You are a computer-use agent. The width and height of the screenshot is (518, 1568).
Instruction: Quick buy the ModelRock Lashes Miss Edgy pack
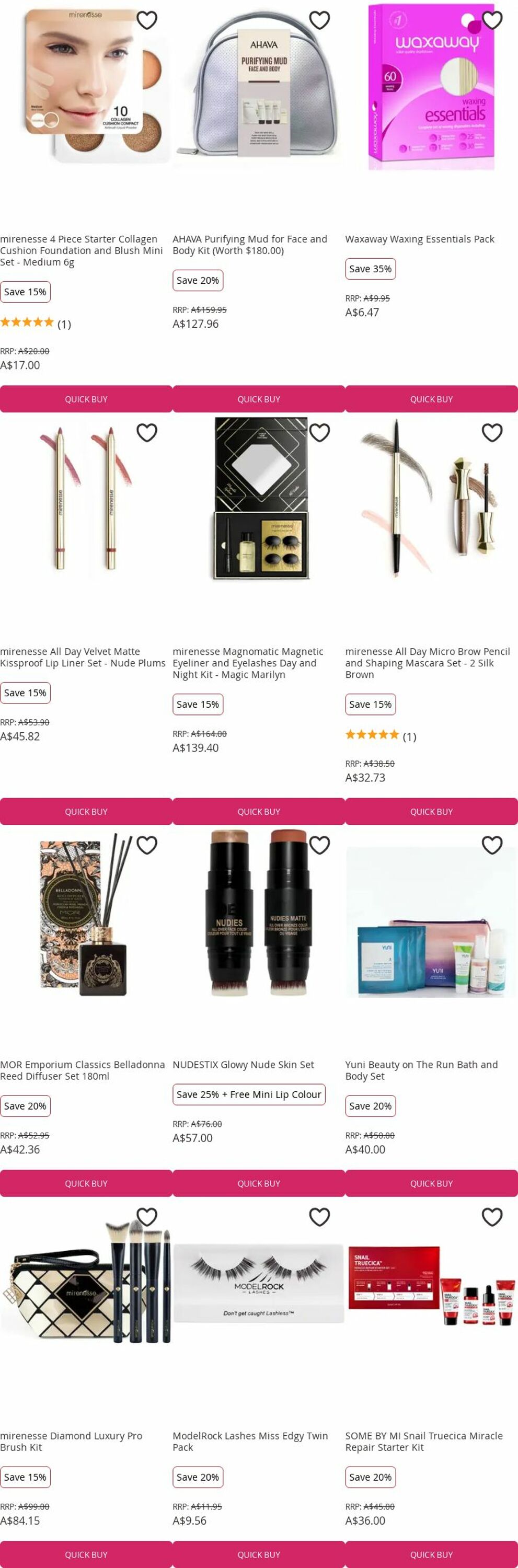click(259, 1554)
